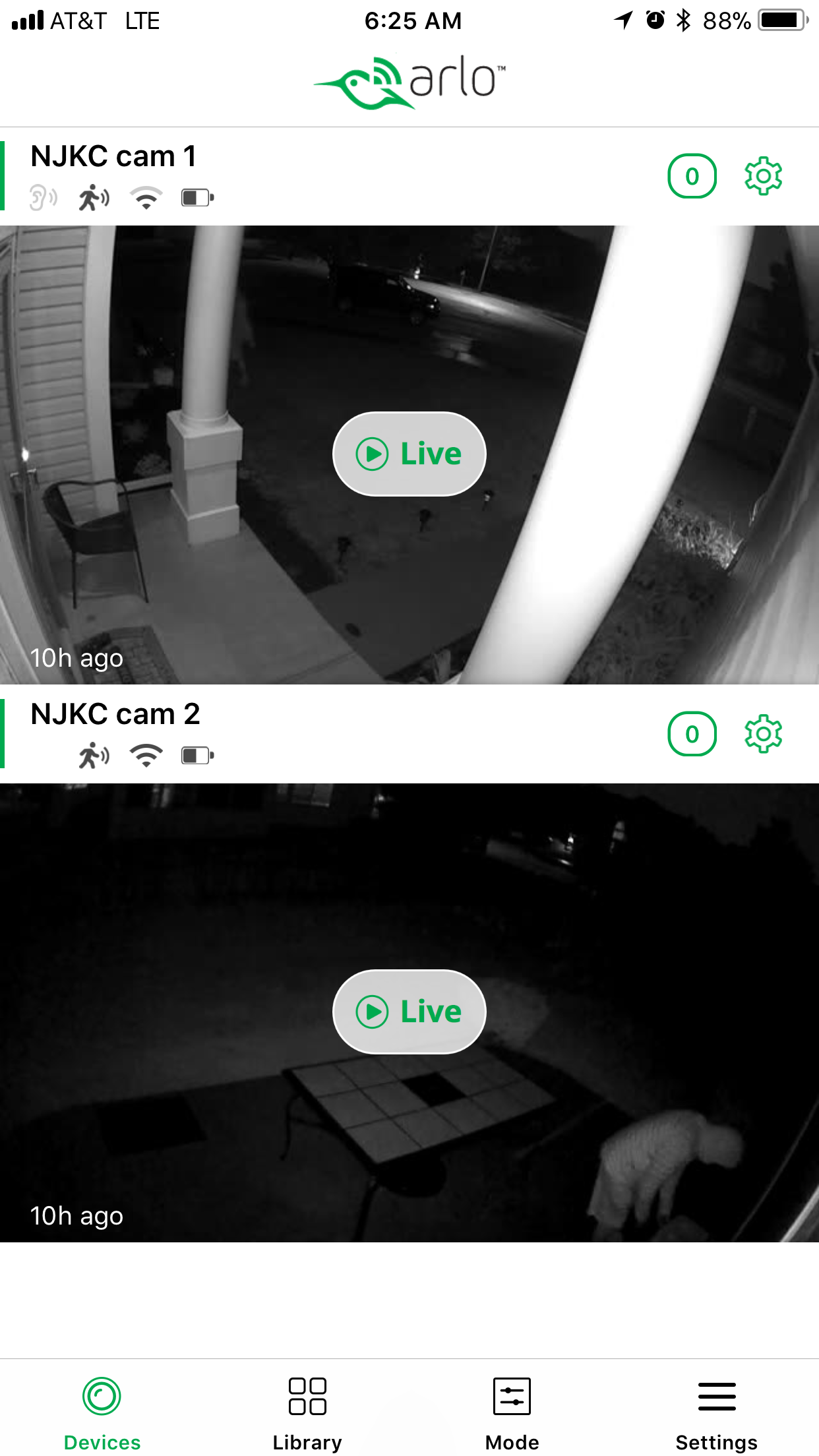819x1456 pixels.
Task: Start live view for NJKC cam 1
Action: 409,454
